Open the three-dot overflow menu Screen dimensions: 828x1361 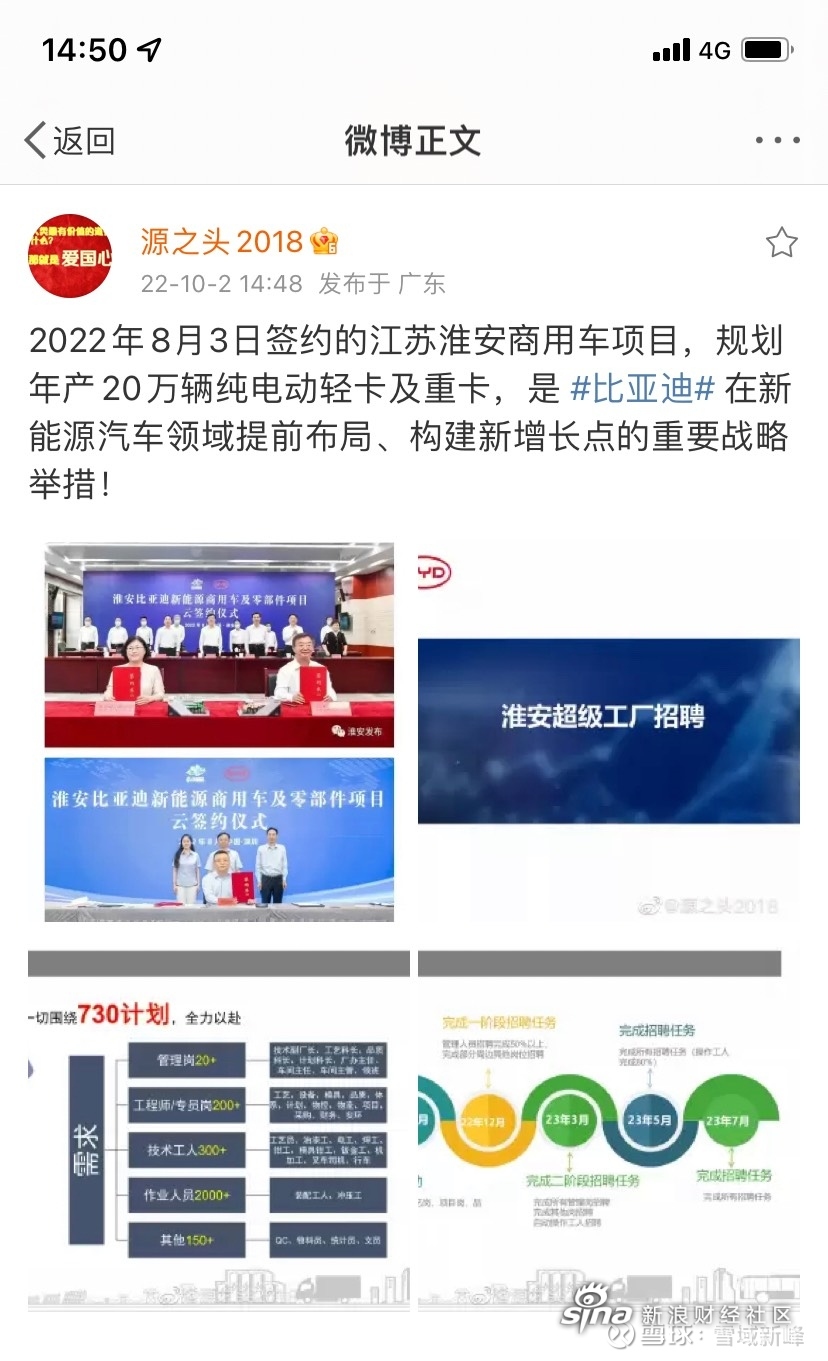click(x=777, y=141)
